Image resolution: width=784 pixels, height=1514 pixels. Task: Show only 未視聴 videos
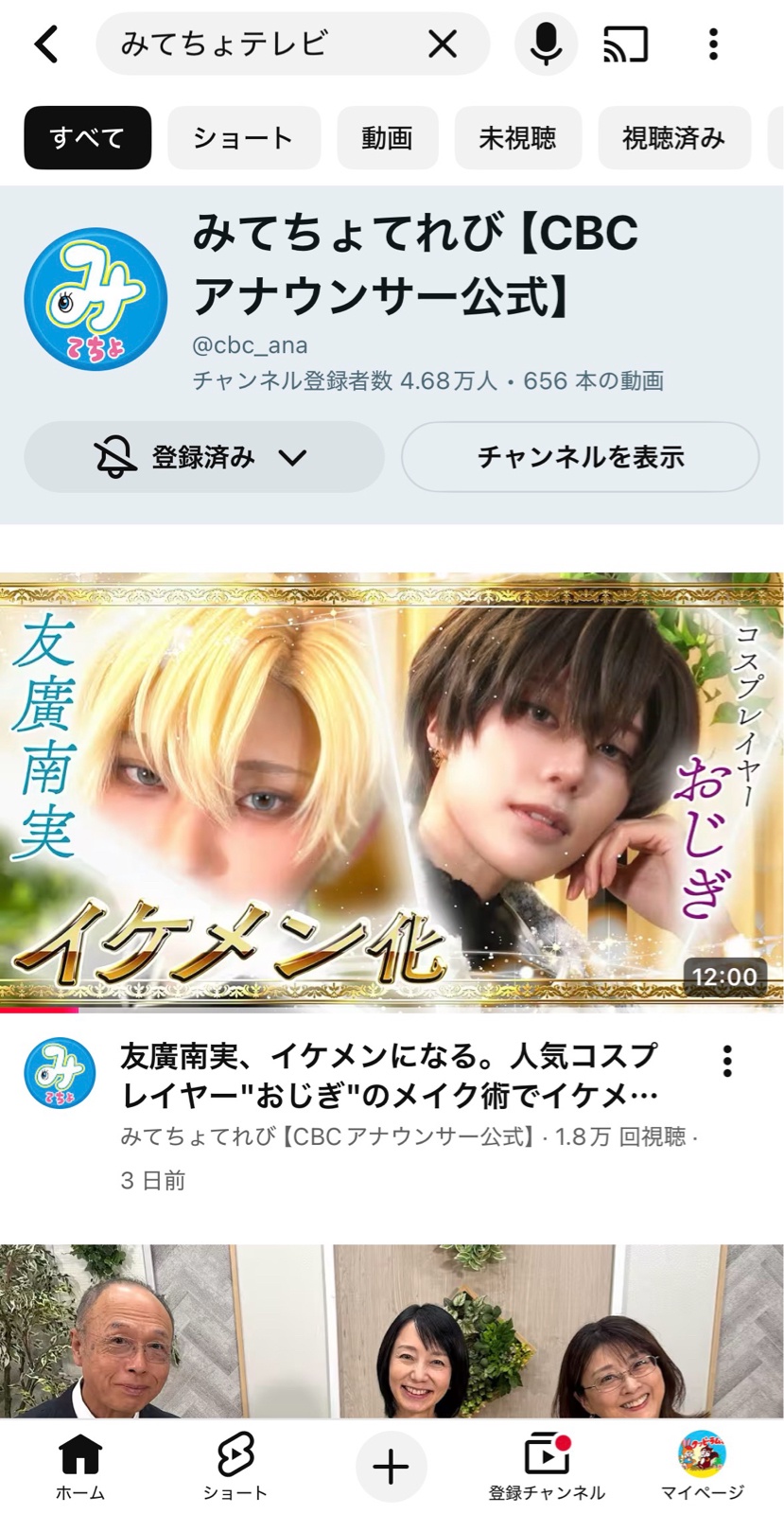[516, 138]
